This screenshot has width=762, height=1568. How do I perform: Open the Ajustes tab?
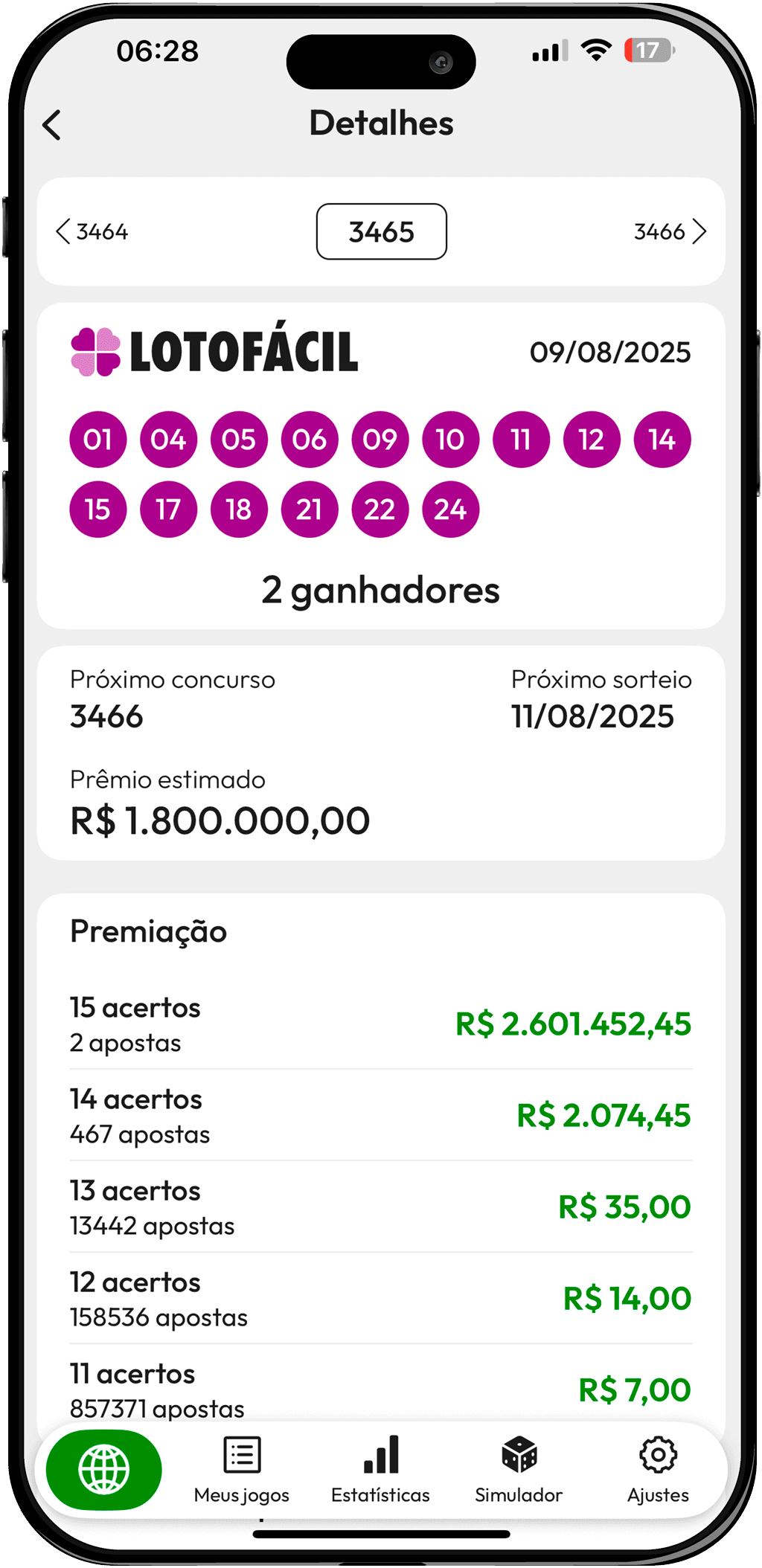(x=658, y=1469)
